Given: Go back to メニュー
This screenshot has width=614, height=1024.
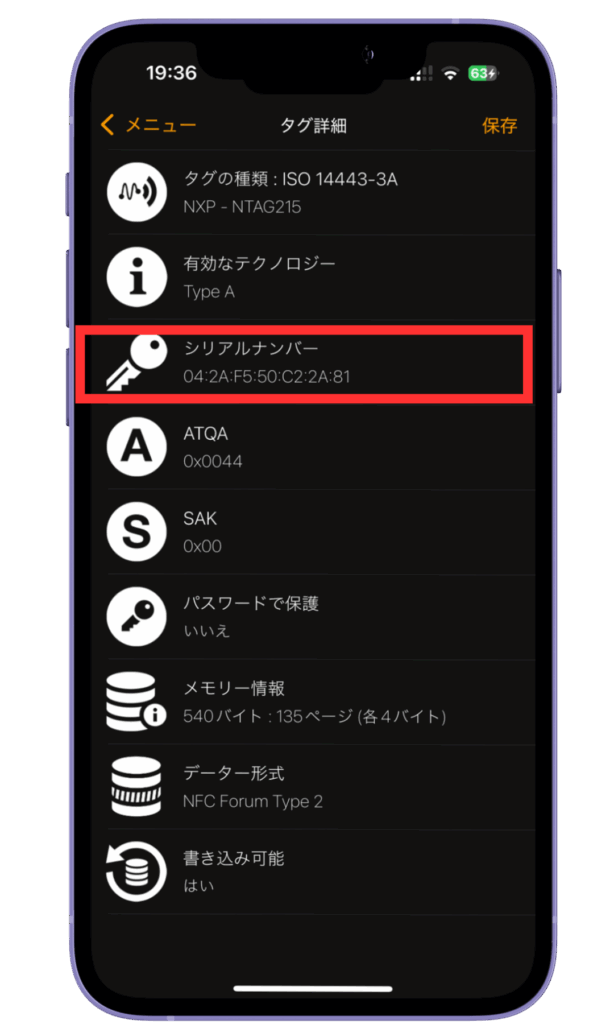Looking at the screenshot, I should click(149, 125).
